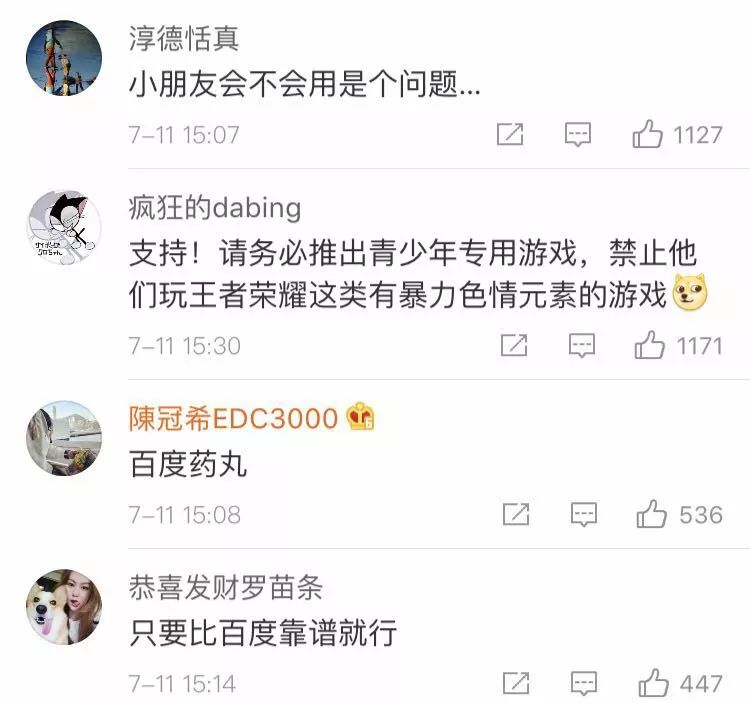Reply to 陳冠希EDC3000's comment
Image resolution: width=750 pixels, height=705 pixels.
(x=584, y=514)
